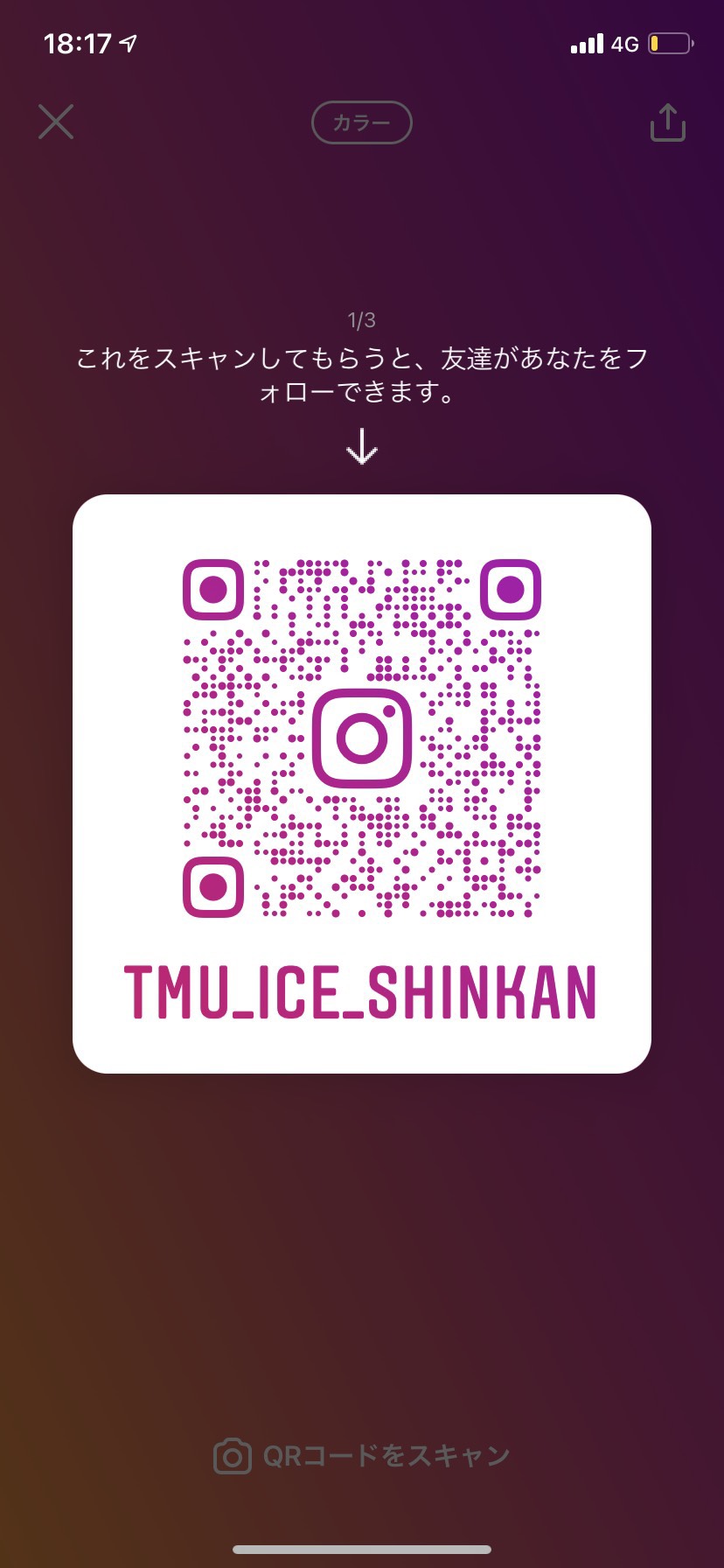The width and height of the screenshot is (724, 1568).
Task: Tap the カラー background style chip
Action: point(361,122)
